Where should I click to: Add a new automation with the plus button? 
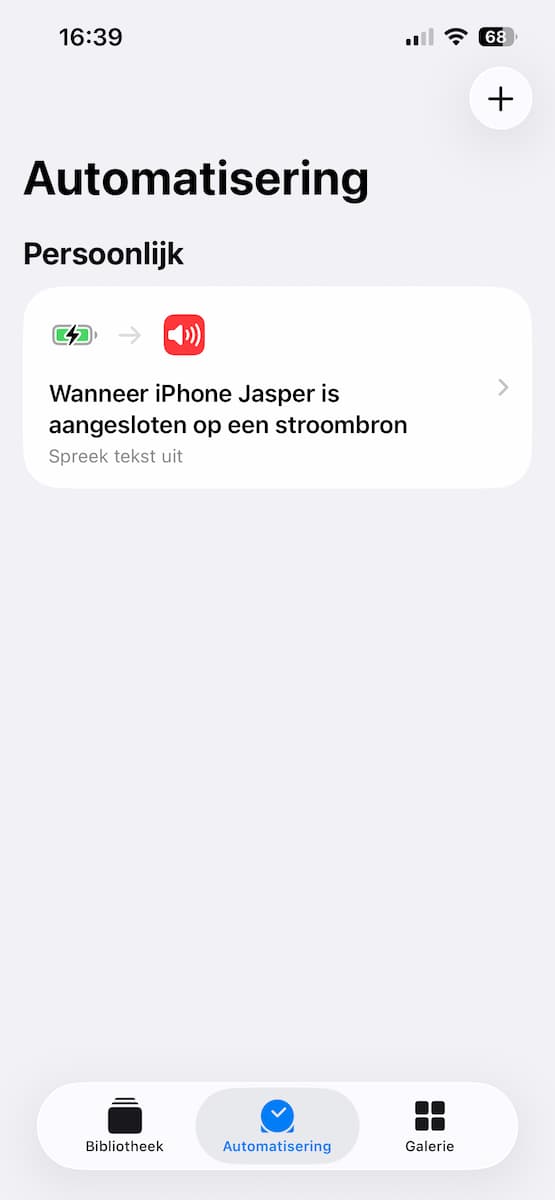(500, 98)
